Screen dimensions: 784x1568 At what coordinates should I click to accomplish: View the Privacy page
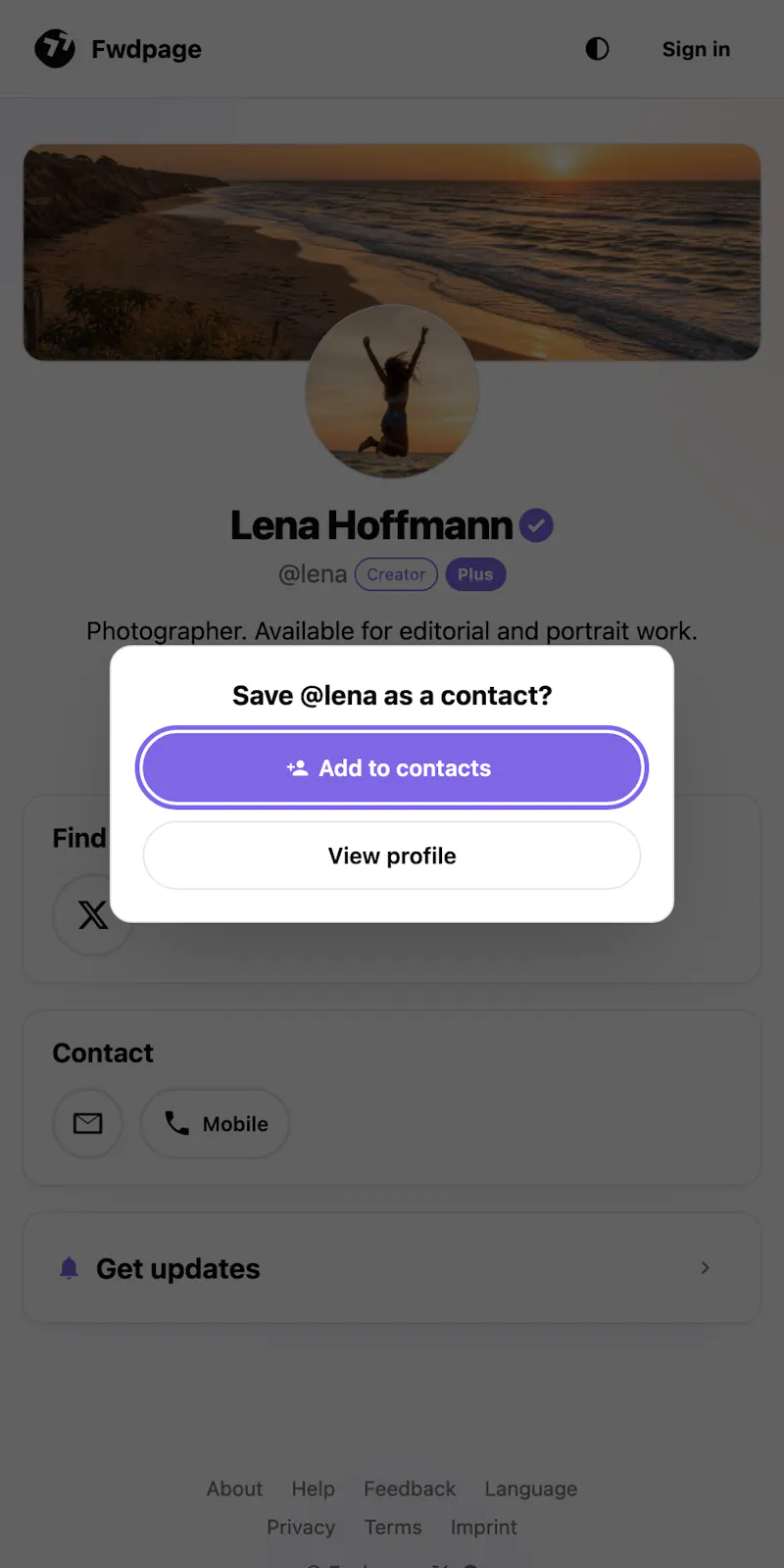[301, 1527]
